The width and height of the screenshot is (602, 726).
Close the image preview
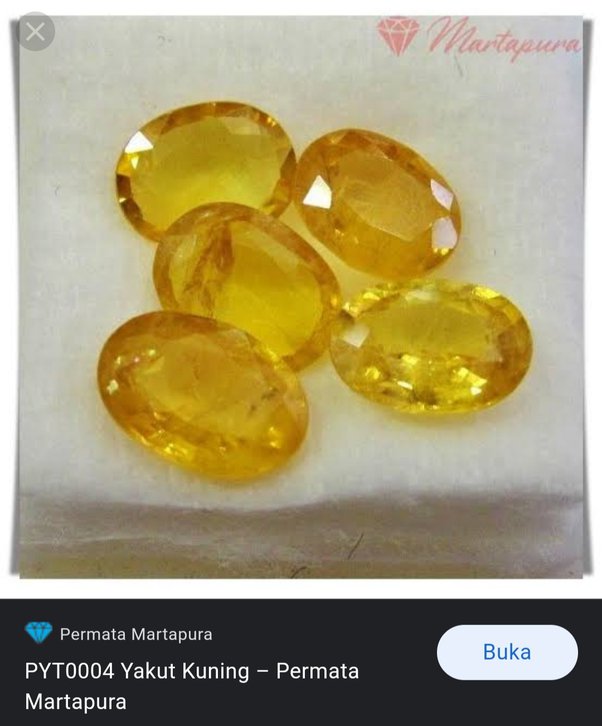point(35,32)
